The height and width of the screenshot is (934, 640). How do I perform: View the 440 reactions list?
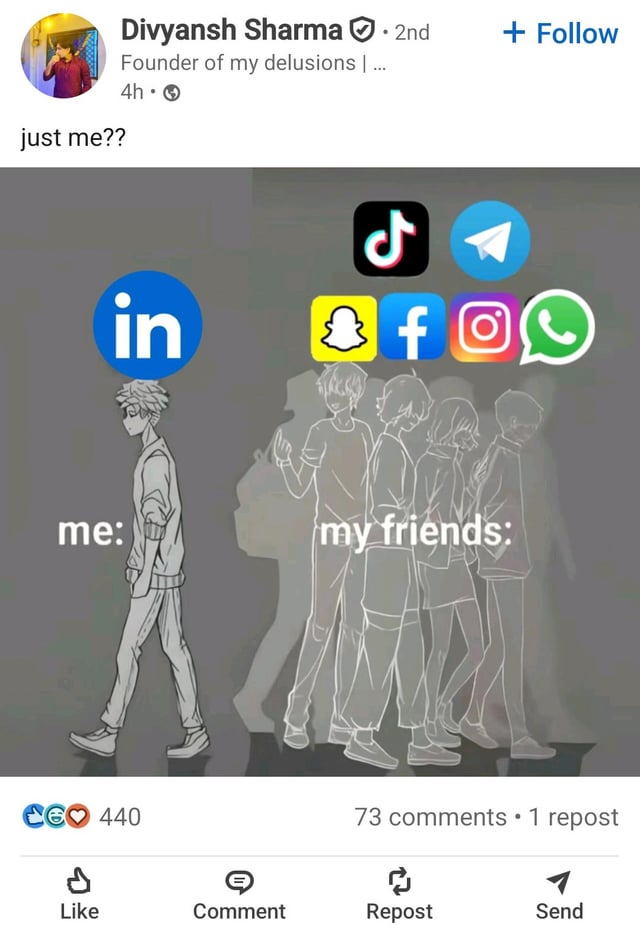pos(82,817)
